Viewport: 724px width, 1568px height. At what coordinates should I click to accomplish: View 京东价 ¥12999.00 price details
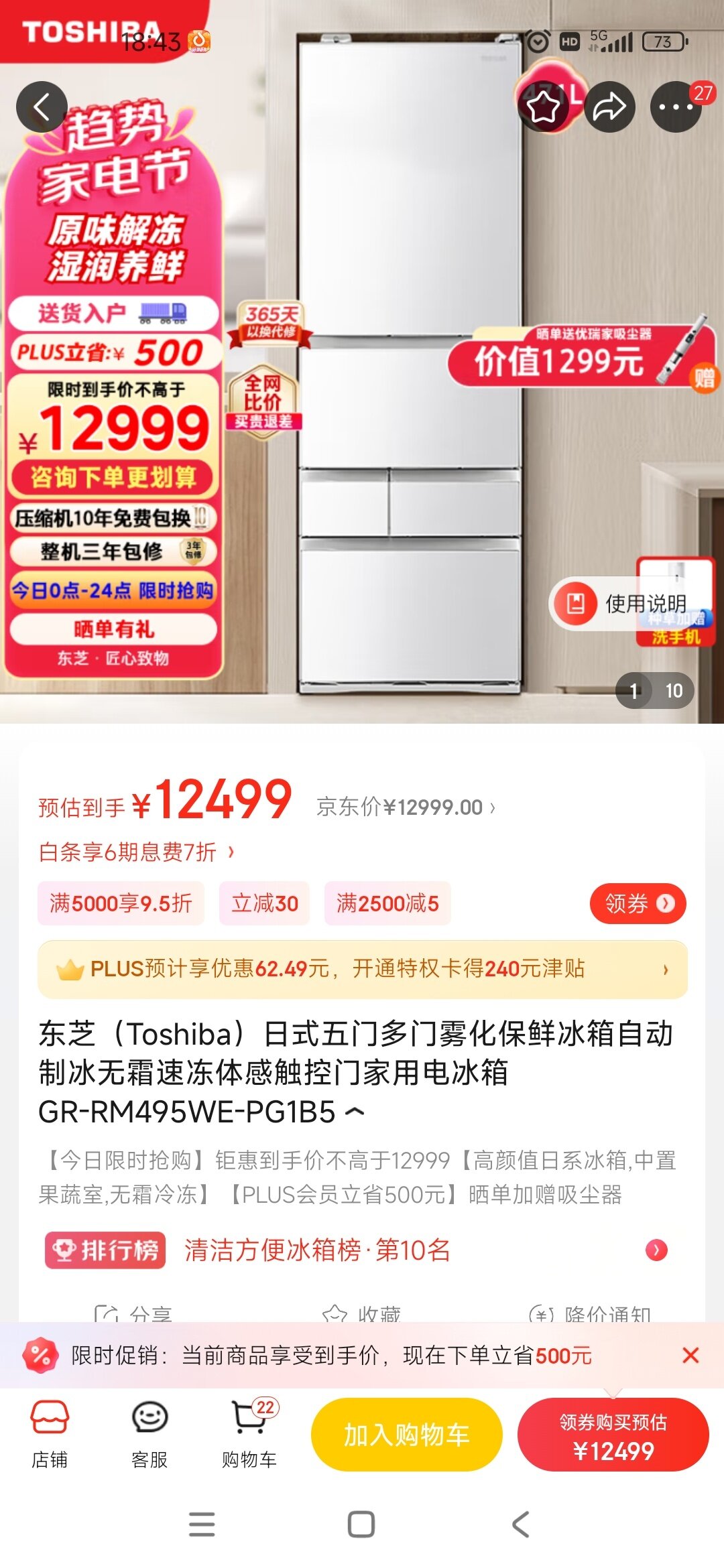pos(406,807)
